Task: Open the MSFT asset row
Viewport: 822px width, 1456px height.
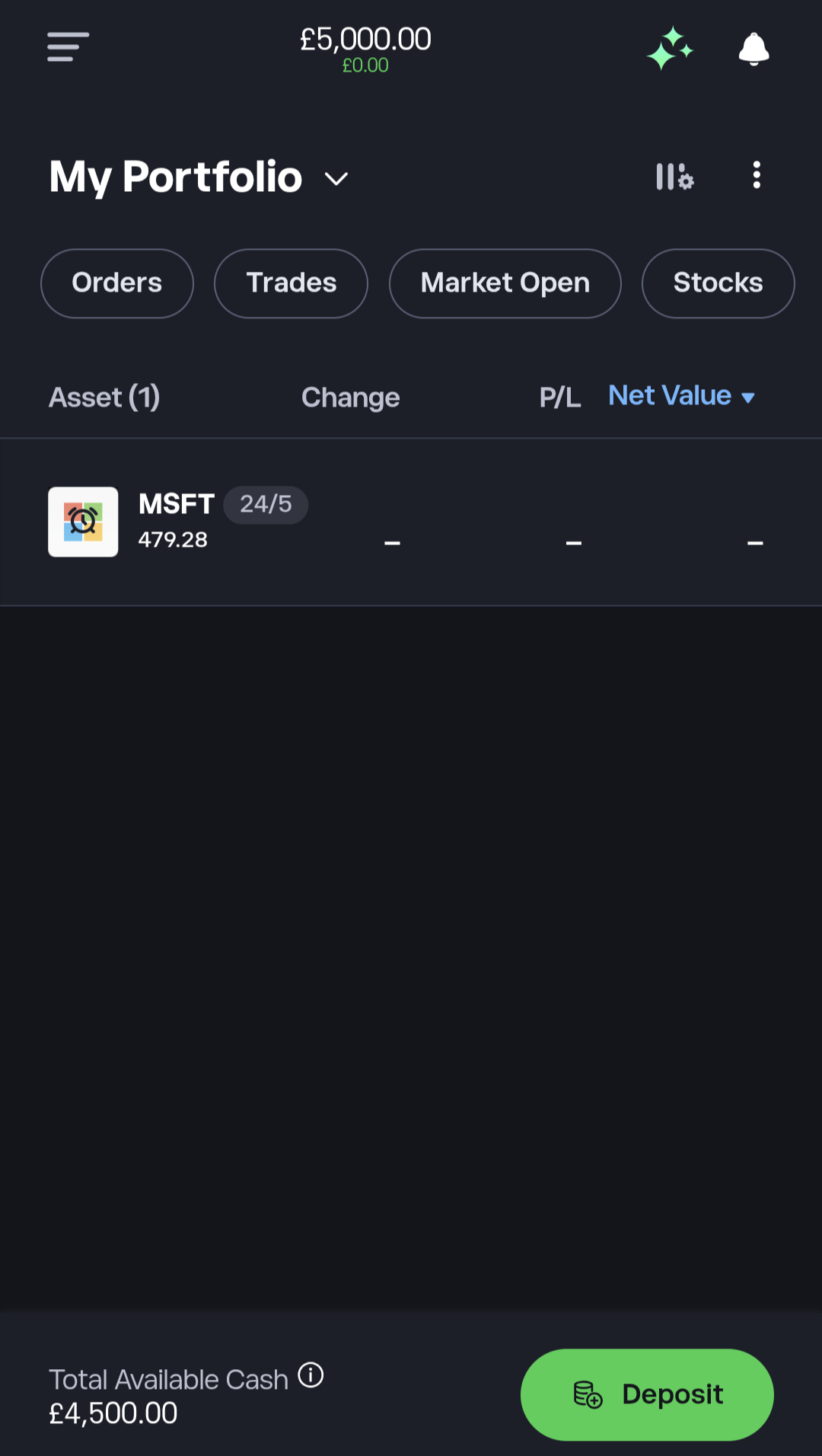Action: (x=411, y=522)
